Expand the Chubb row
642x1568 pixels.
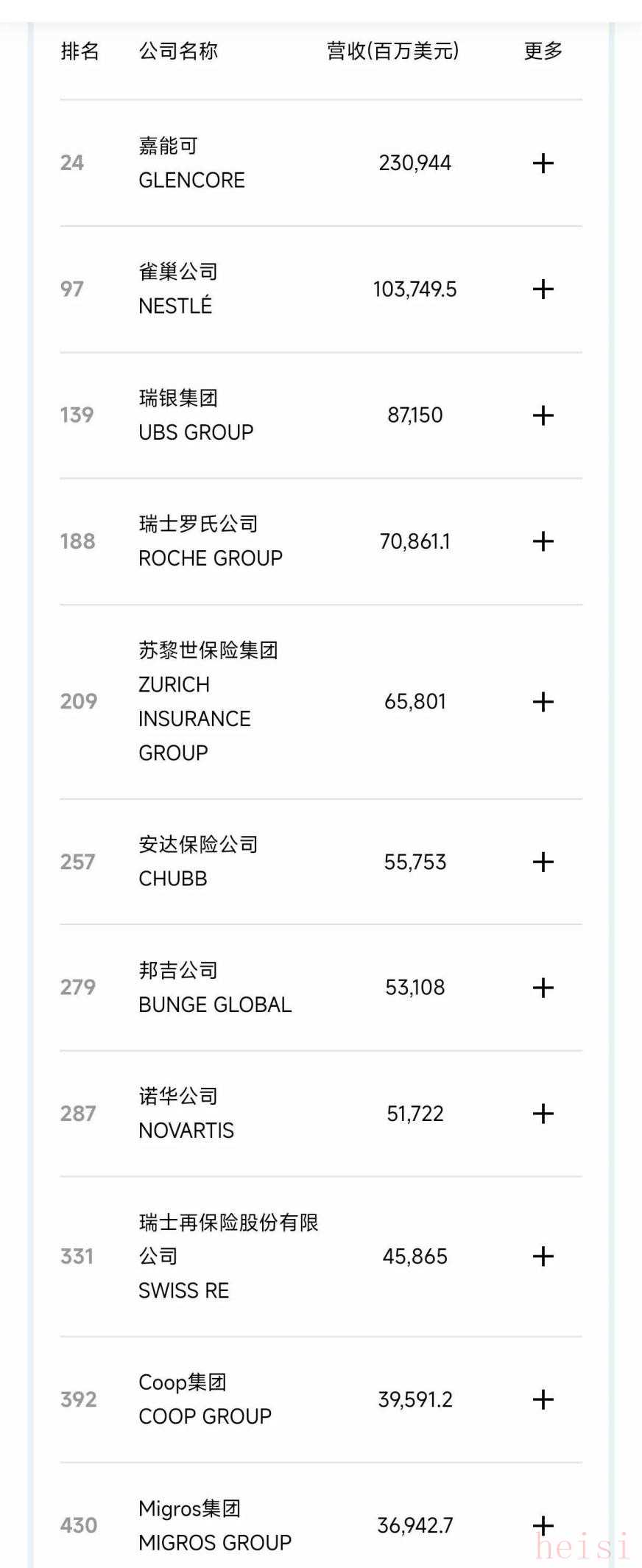click(543, 862)
